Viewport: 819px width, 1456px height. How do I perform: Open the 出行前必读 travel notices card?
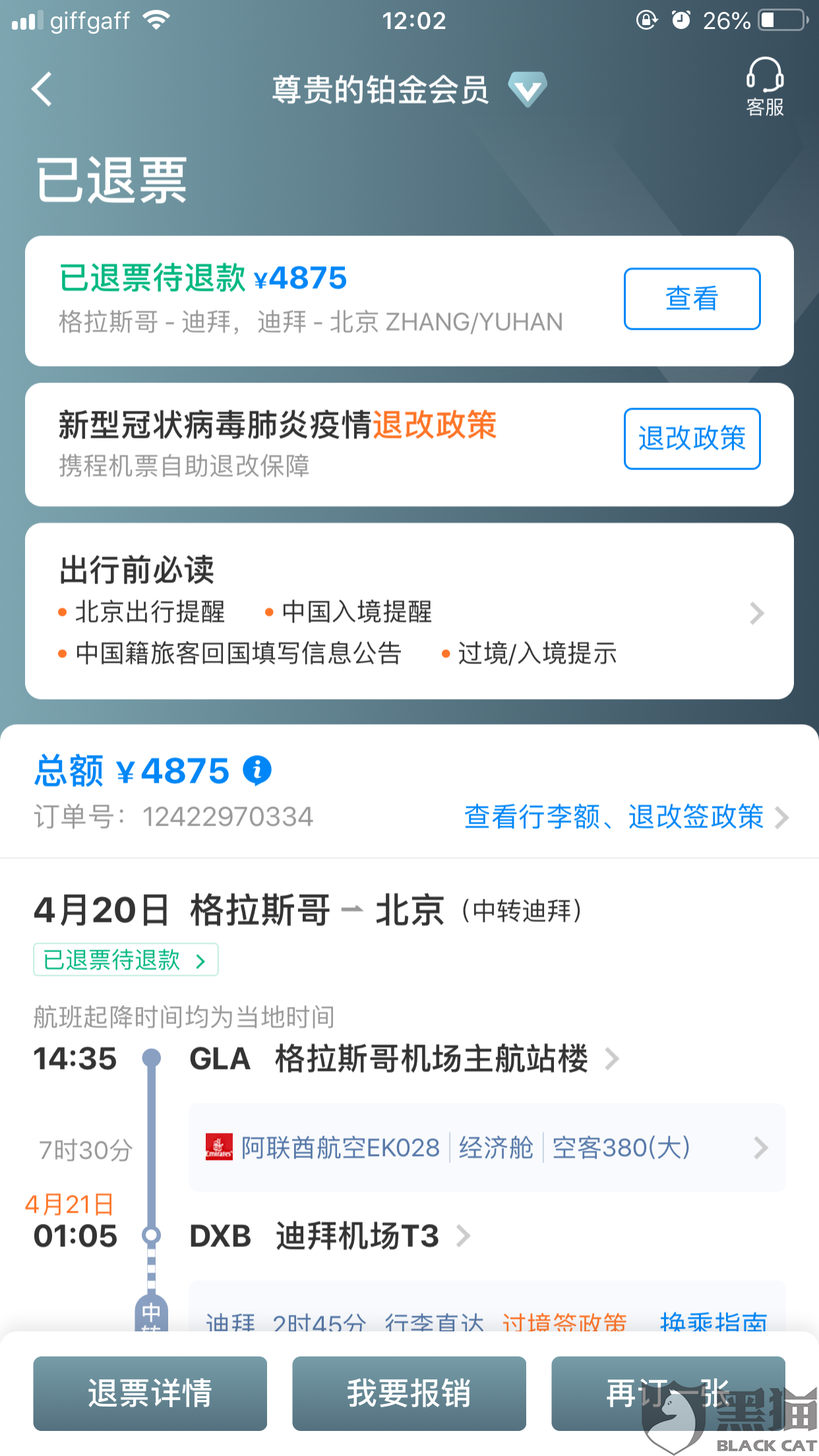409,611
